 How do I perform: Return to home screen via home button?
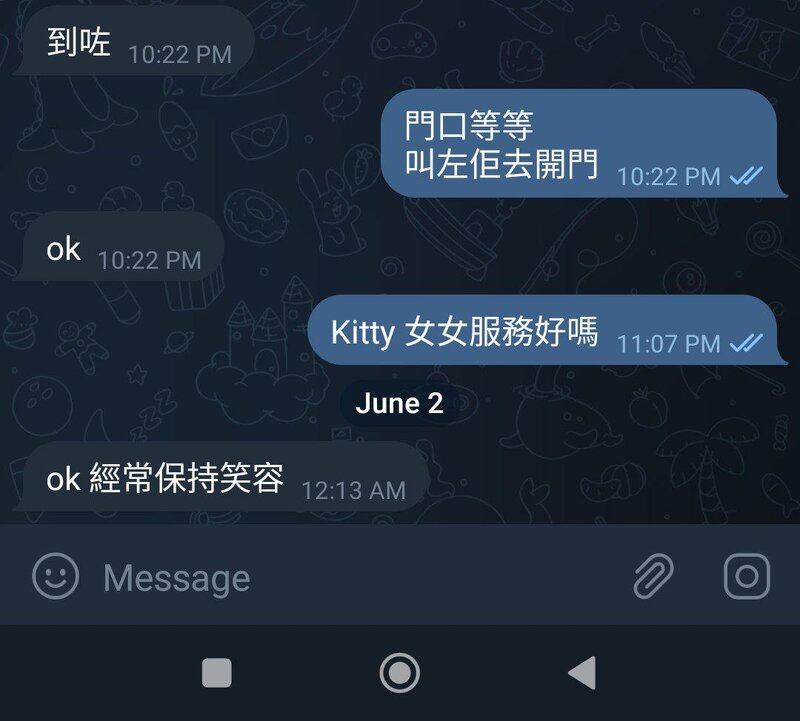point(400,673)
